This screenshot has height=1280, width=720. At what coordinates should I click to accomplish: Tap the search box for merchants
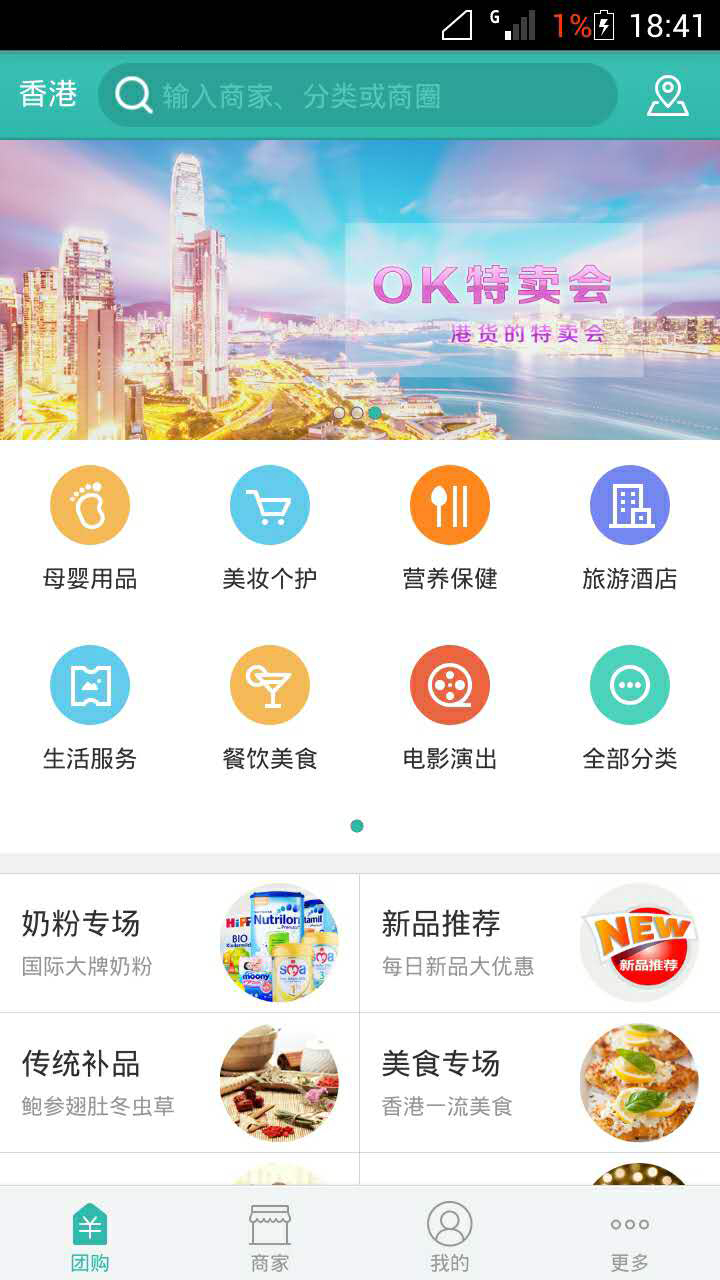[358, 96]
